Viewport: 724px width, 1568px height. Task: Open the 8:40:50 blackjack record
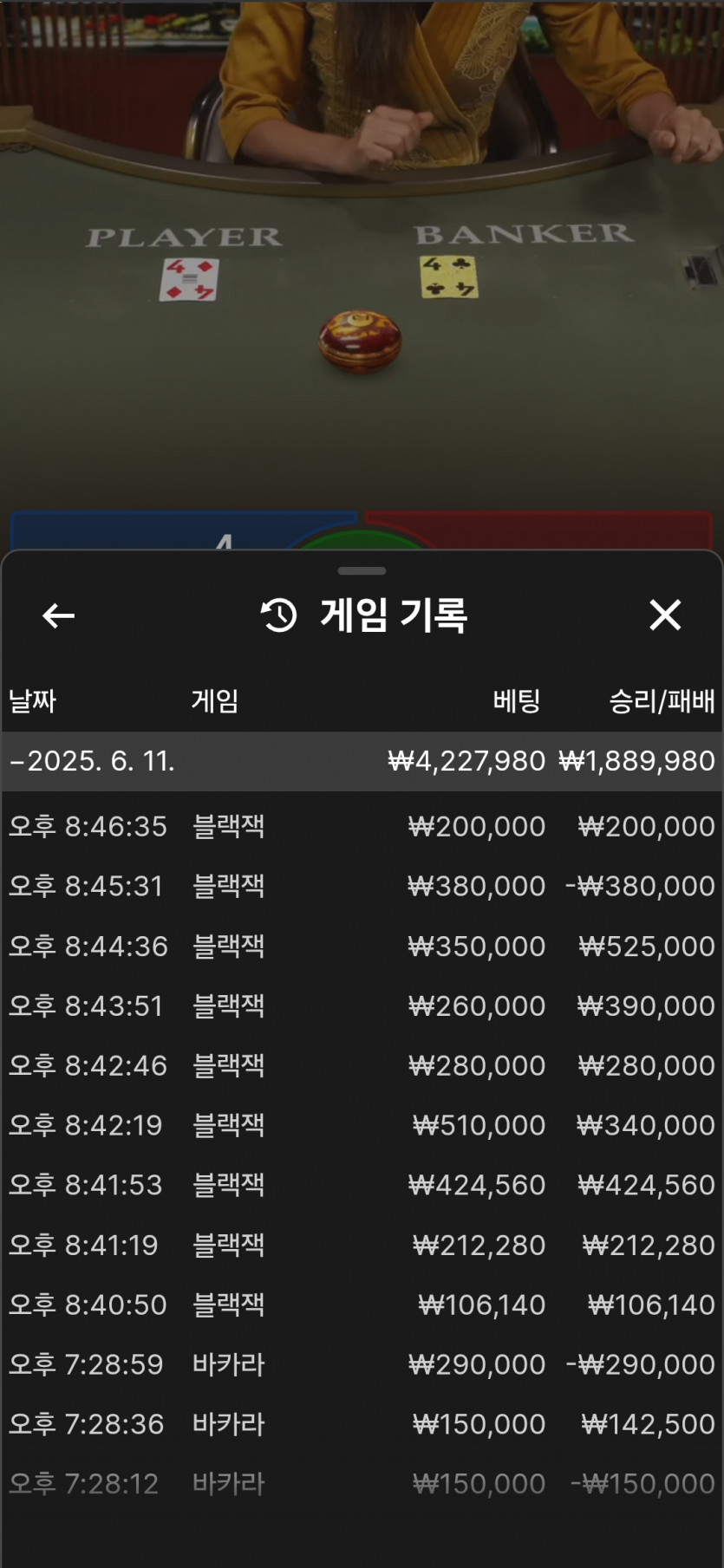(x=362, y=1304)
